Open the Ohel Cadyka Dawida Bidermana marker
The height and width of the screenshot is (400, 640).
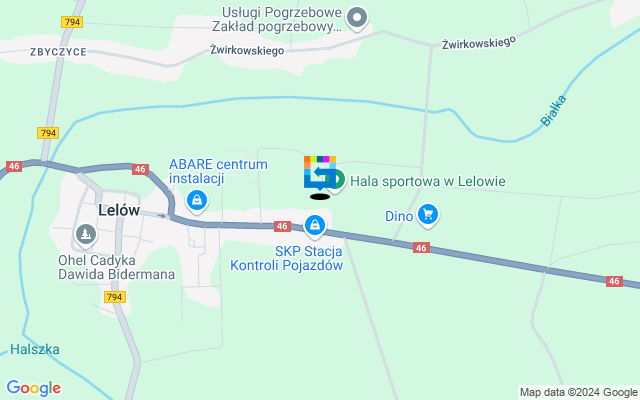coord(84,236)
